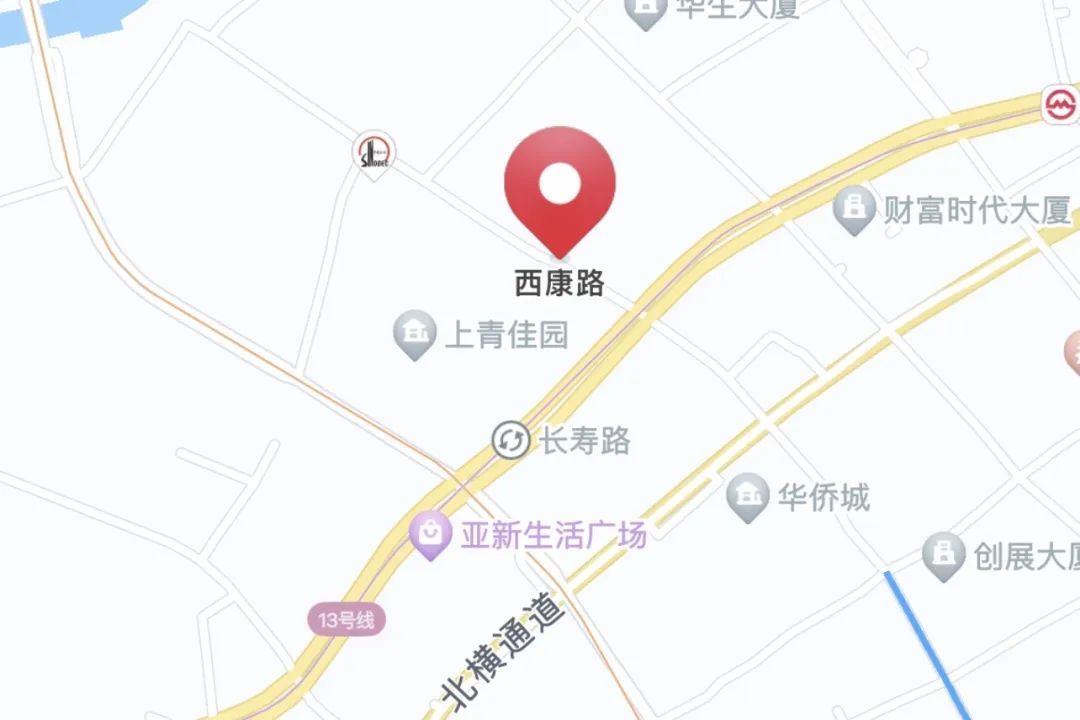Tap the 创展大厦 building marker
This screenshot has width=1080, height=720.
(943, 556)
